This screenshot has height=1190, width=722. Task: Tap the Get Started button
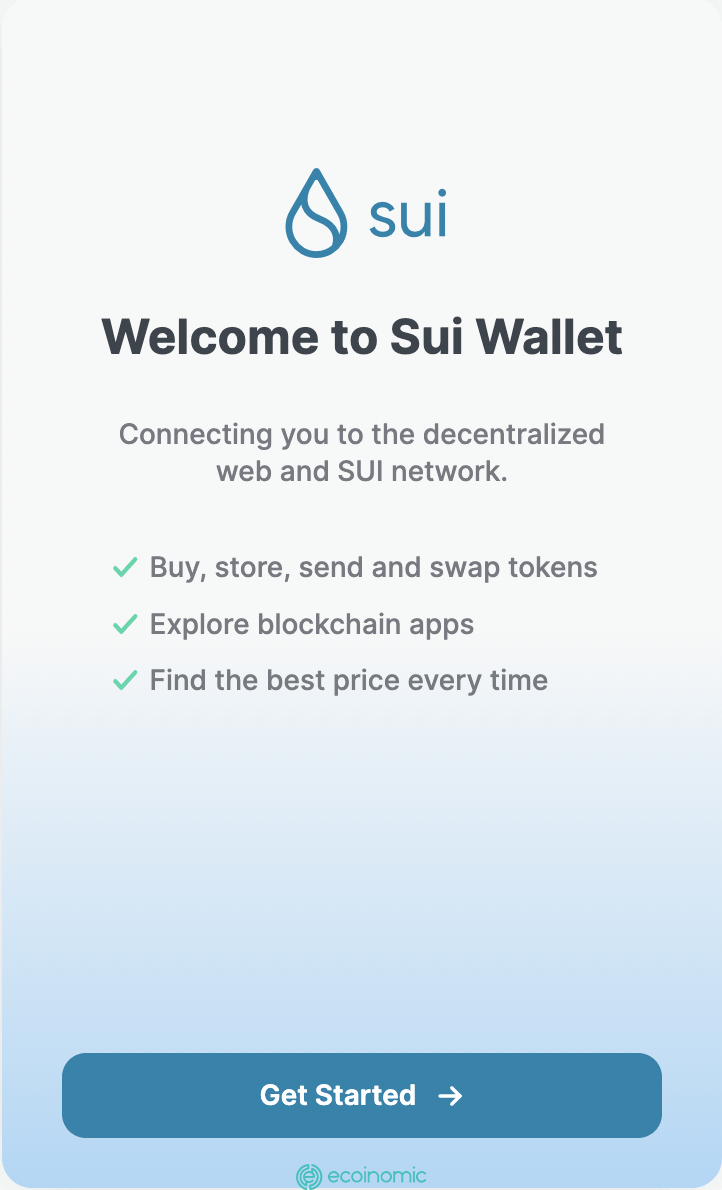(x=361, y=1094)
